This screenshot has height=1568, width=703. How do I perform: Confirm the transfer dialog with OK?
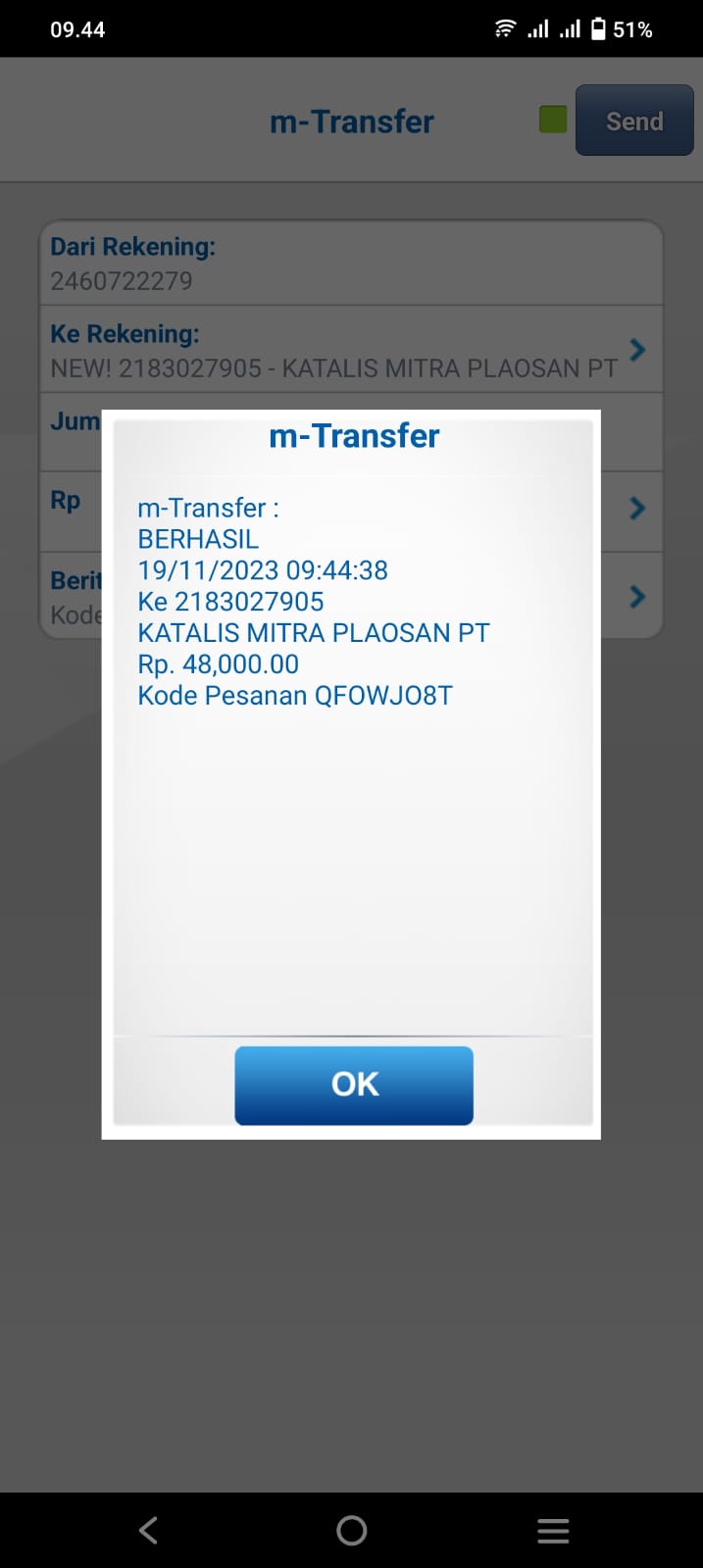354,1085
